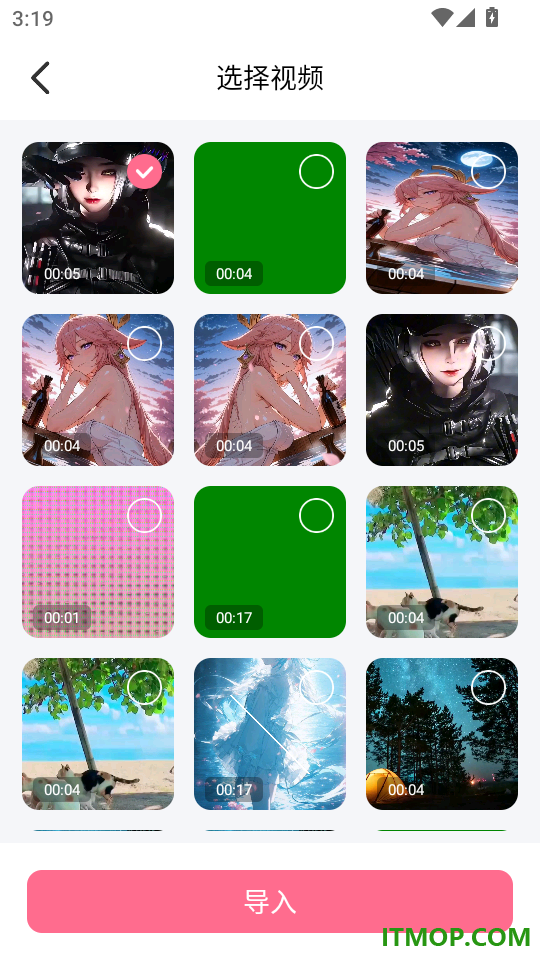This screenshot has width=540, height=960.
Task: Tap the 导入 import button
Action: tap(269, 901)
